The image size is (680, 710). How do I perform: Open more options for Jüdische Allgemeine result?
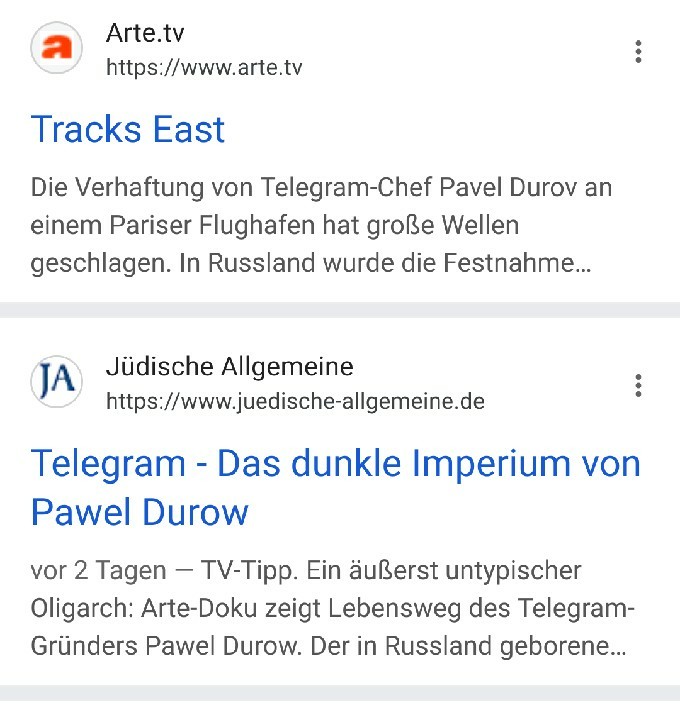tap(638, 385)
